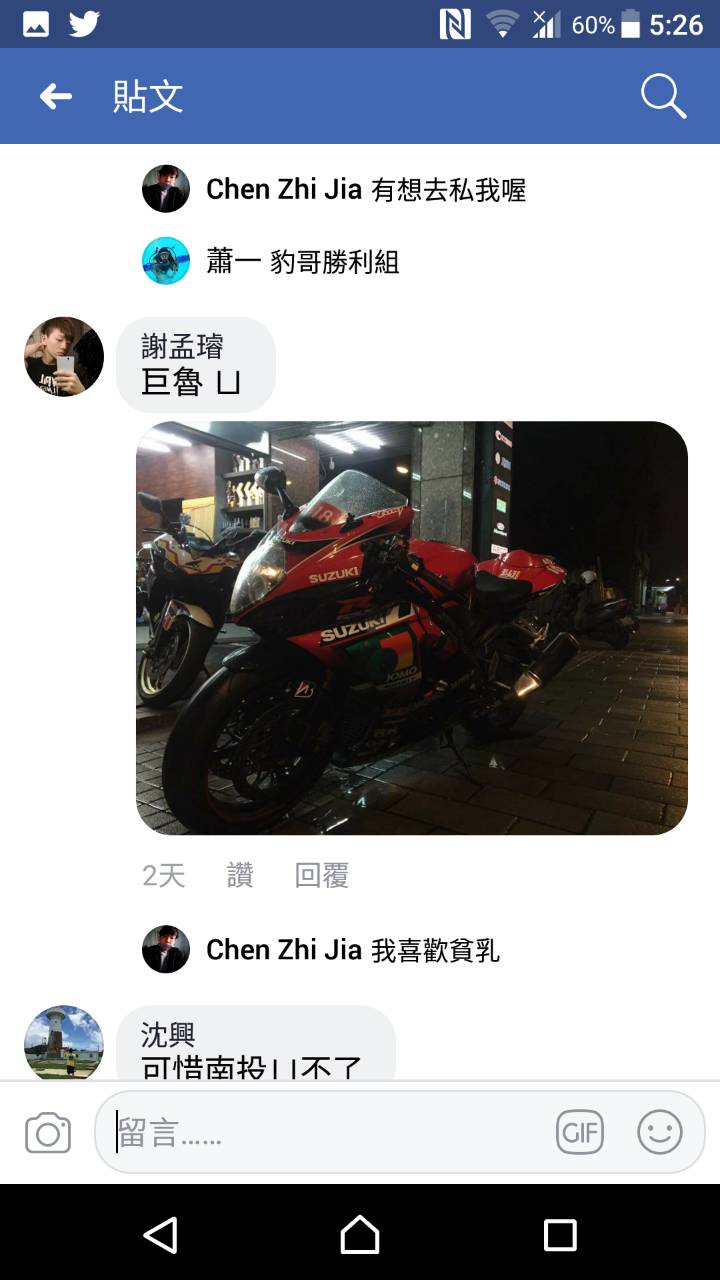The height and width of the screenshot is (1280, 720).
Task: Go to the Android home screen
Action: 360,1235
